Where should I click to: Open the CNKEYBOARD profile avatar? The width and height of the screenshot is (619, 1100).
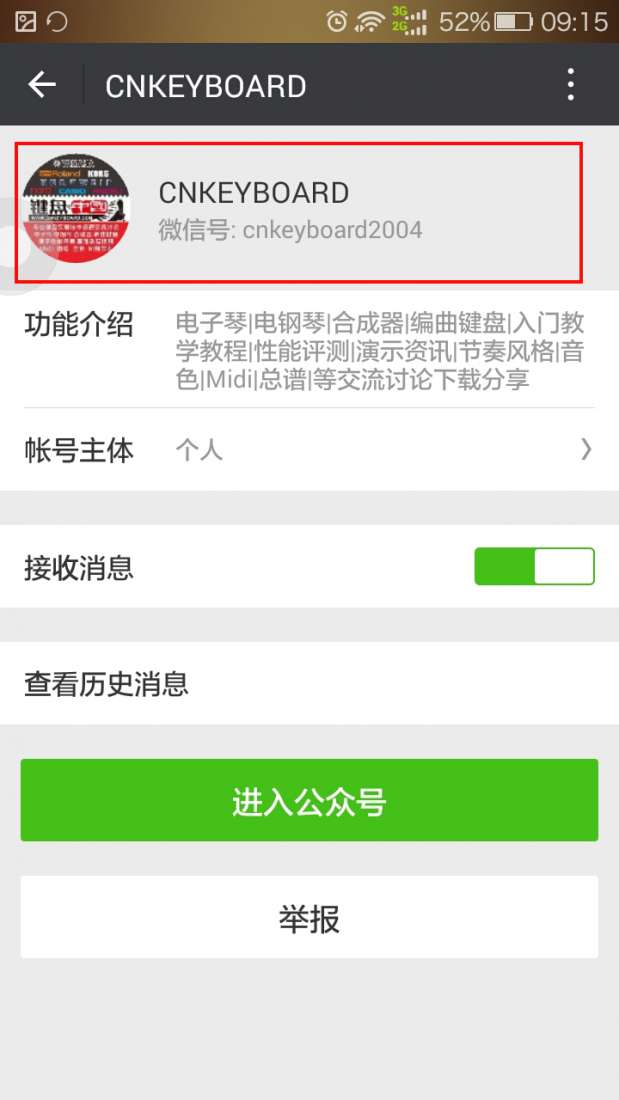point(76,209)
